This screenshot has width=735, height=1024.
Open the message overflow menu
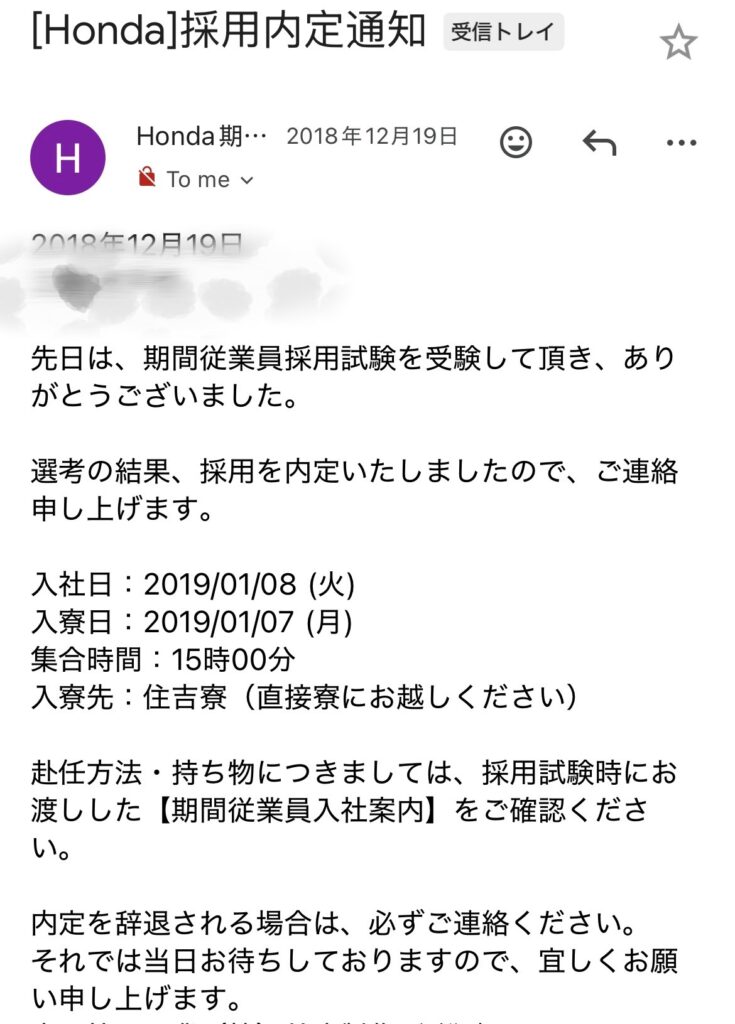tap(681, 143)
